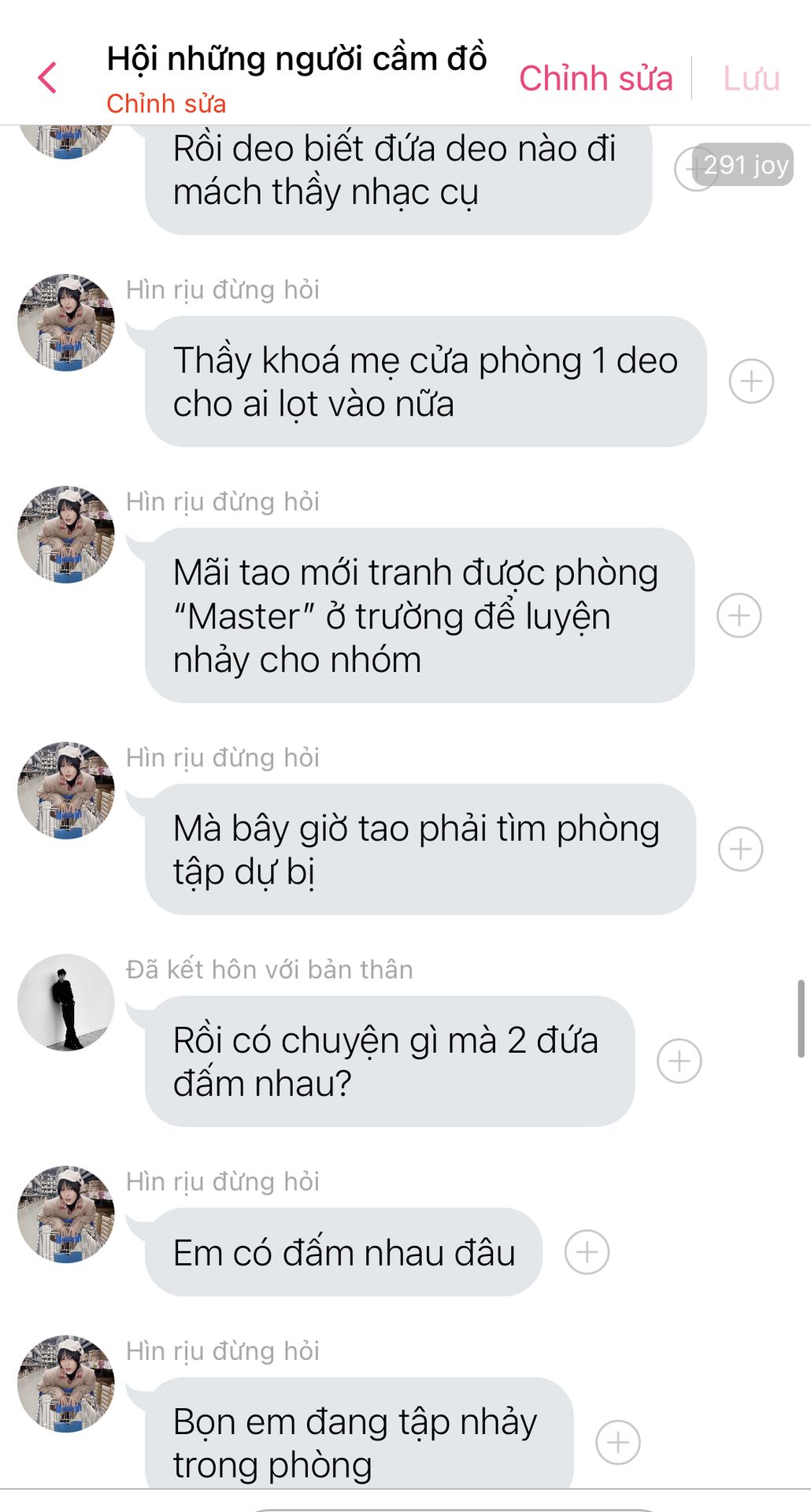811x1512 pixels.
Task: Go back with the pink arrow
Action: 47,78
